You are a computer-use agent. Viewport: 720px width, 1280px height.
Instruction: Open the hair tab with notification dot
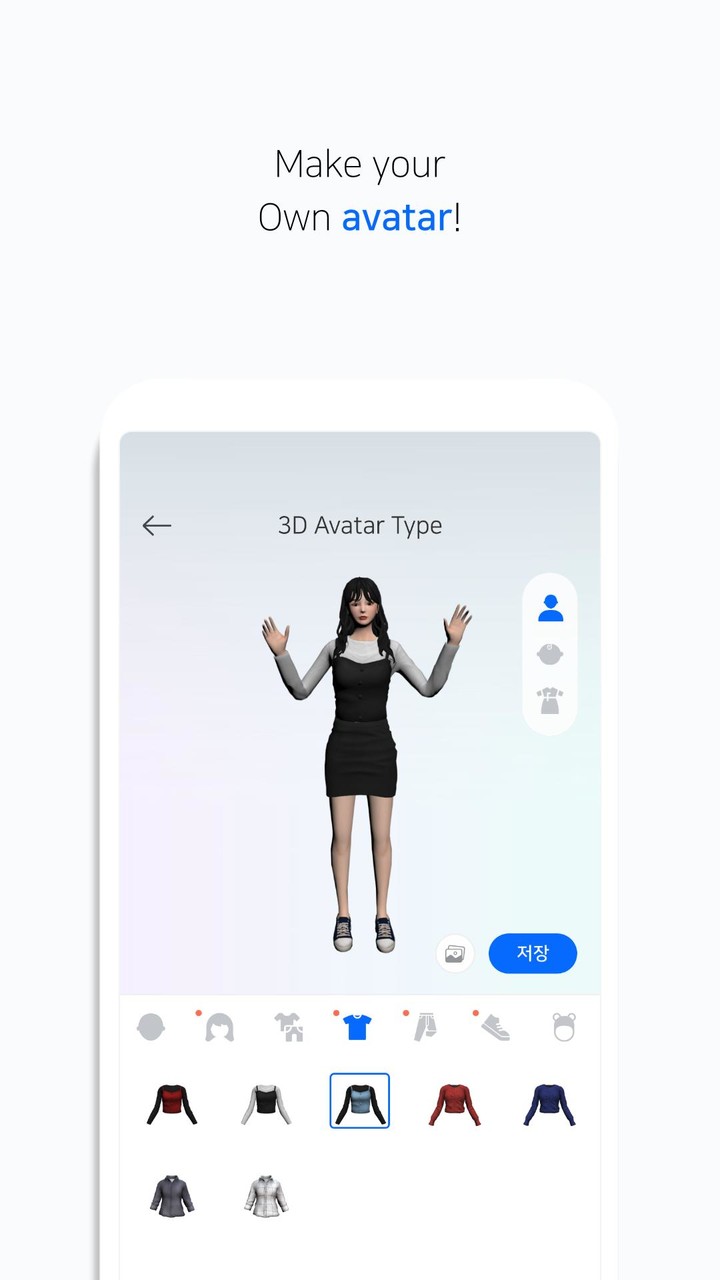(x=218, y=1027)
